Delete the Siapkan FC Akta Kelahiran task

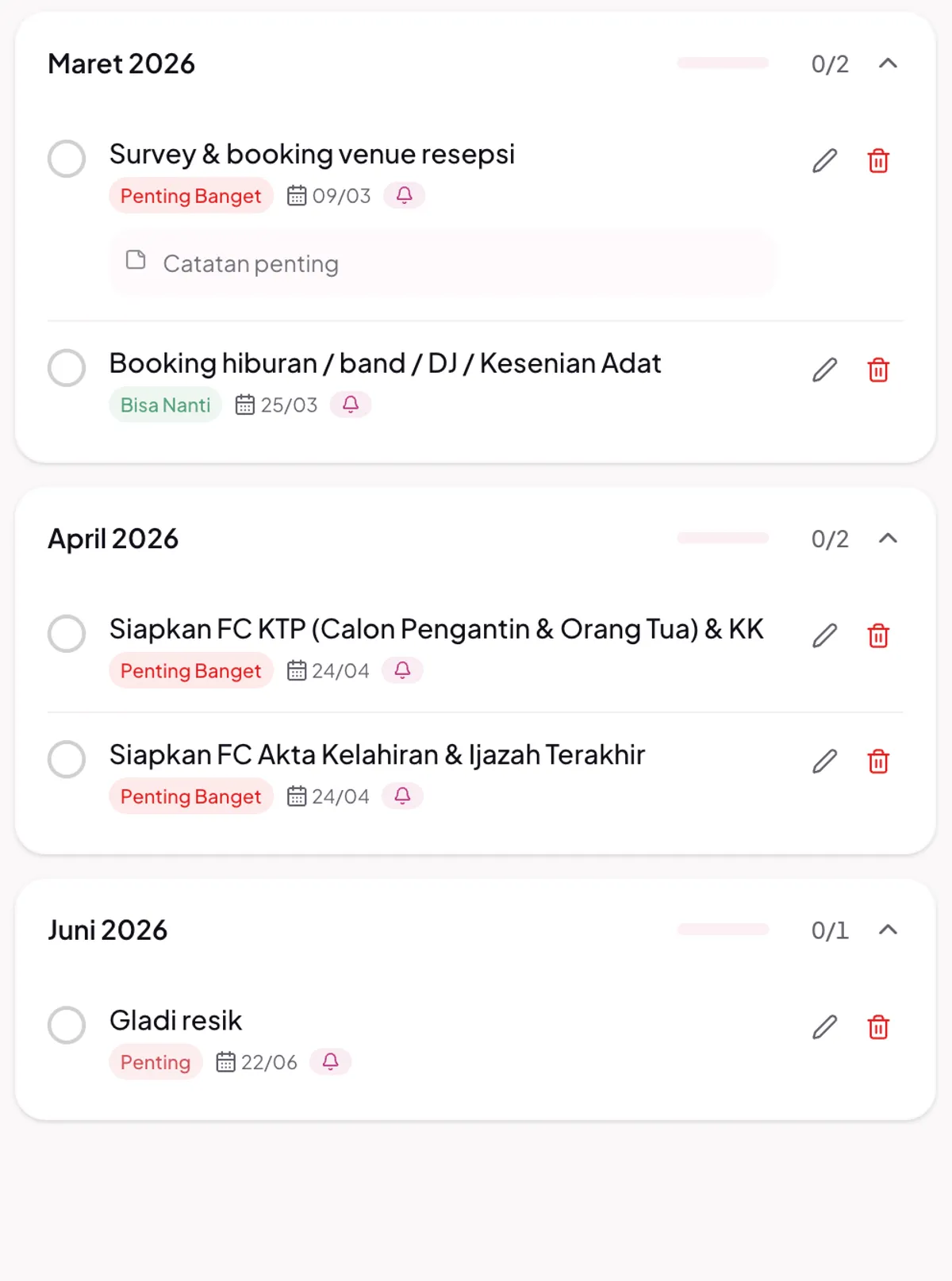878,761
